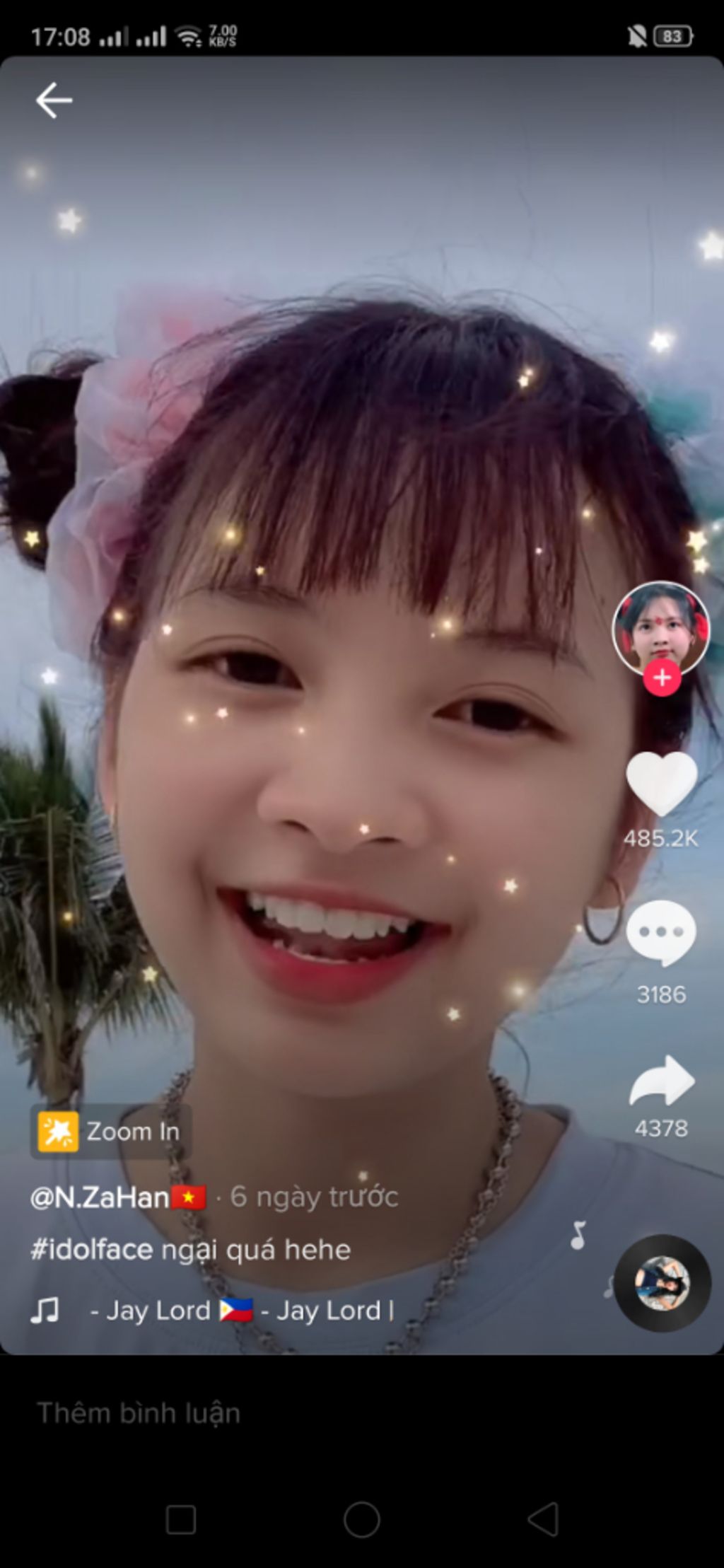
Task: Tap the spinning music disc
Action: pyautogui.click(x=662, y=1283)
